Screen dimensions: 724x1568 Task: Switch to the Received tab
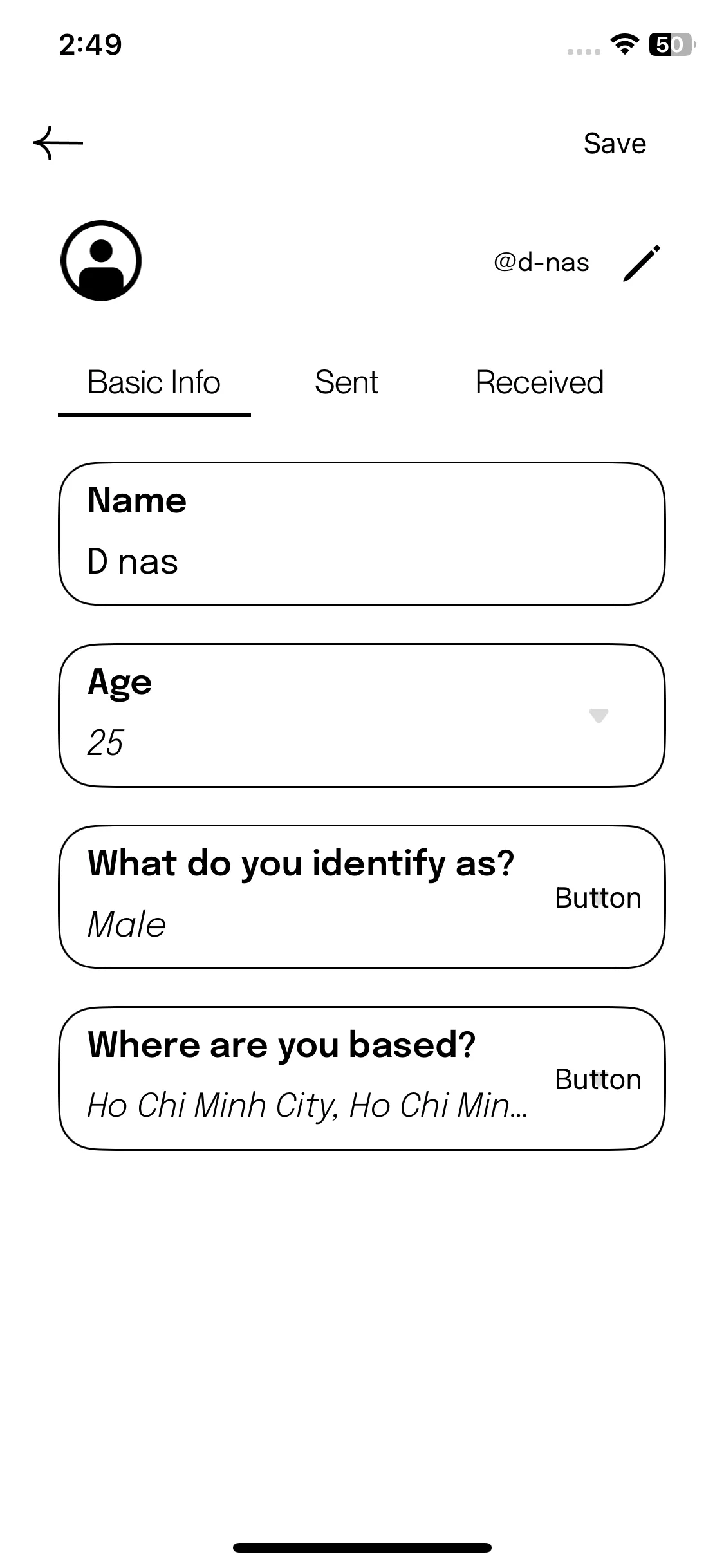[x=539, y=382]
